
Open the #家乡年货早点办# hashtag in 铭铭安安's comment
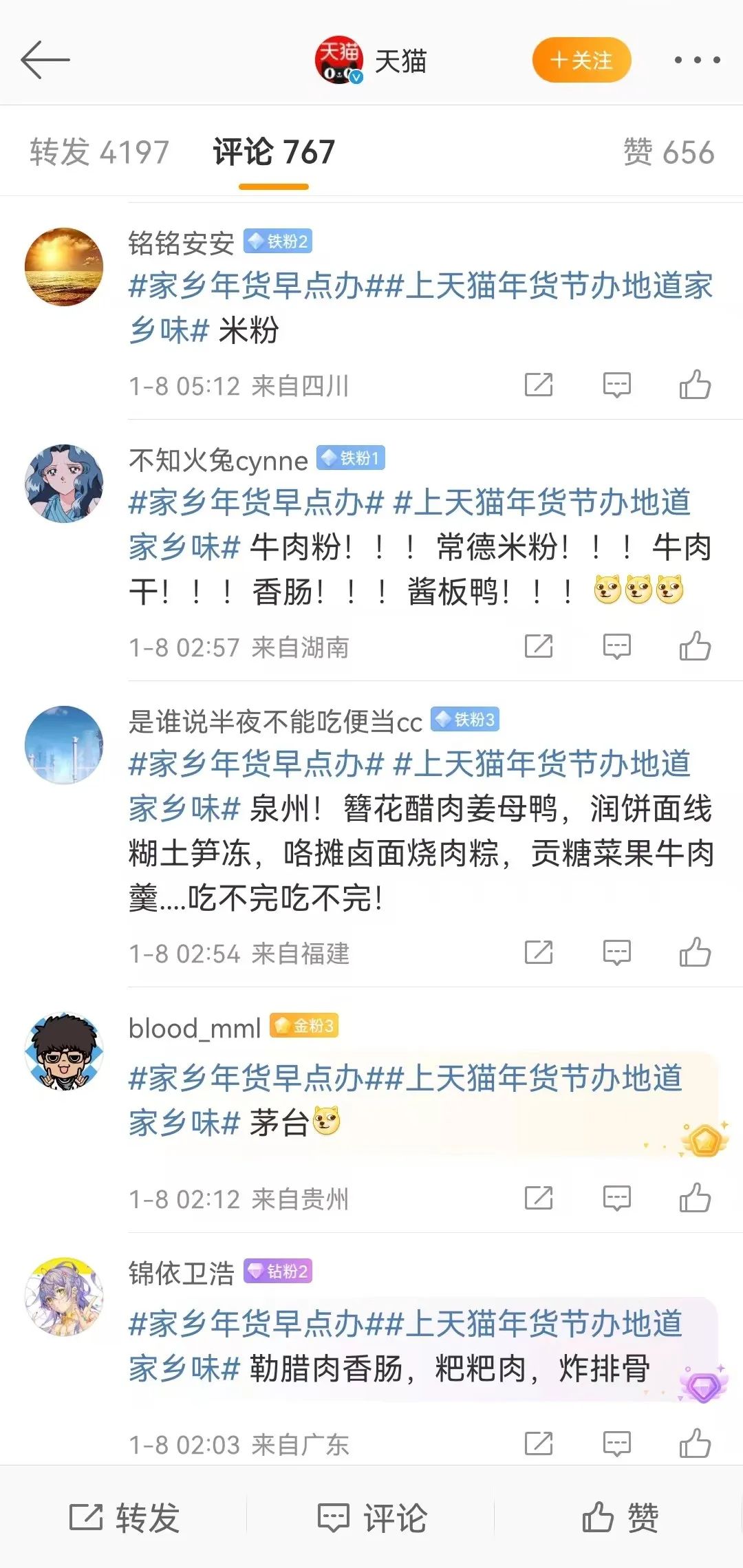tap(246, 286)
